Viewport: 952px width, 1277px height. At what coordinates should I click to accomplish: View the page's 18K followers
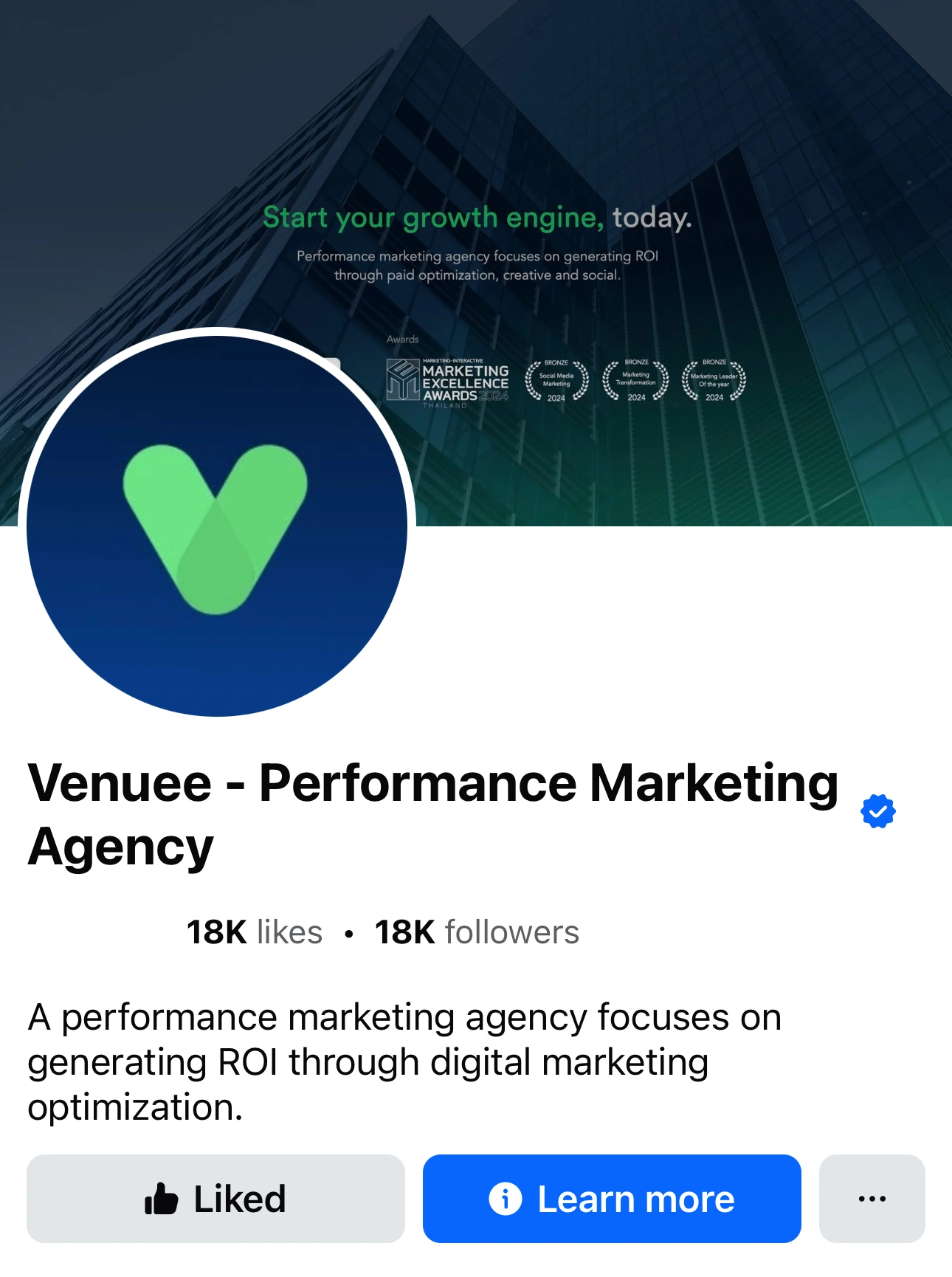pos(477,932)
